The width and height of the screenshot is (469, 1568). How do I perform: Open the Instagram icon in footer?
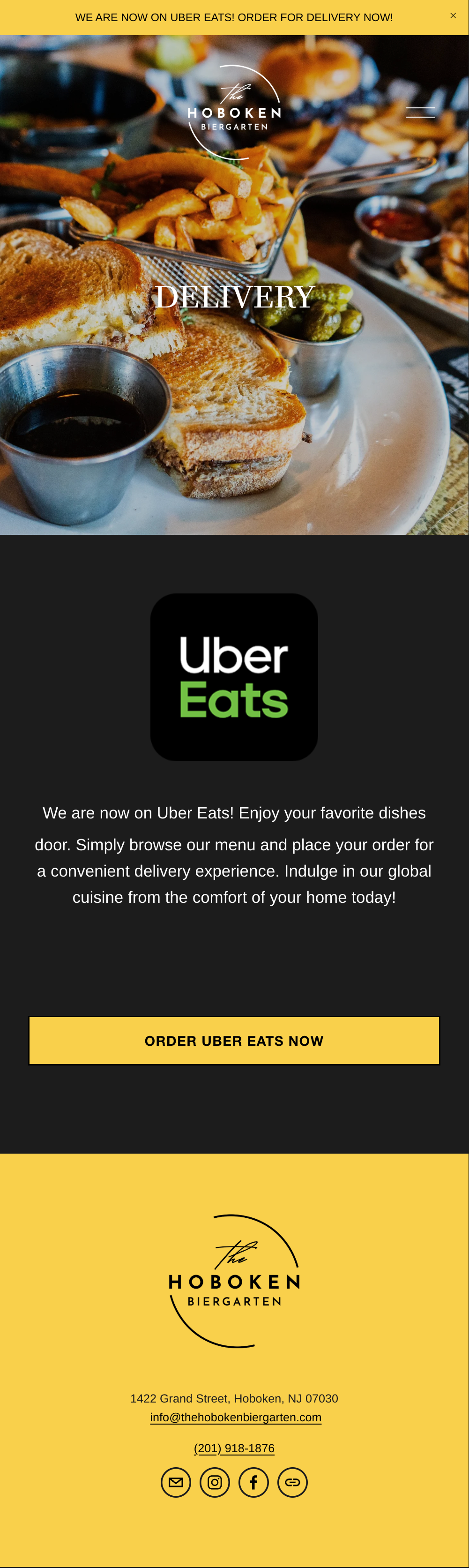(215, 1482)
